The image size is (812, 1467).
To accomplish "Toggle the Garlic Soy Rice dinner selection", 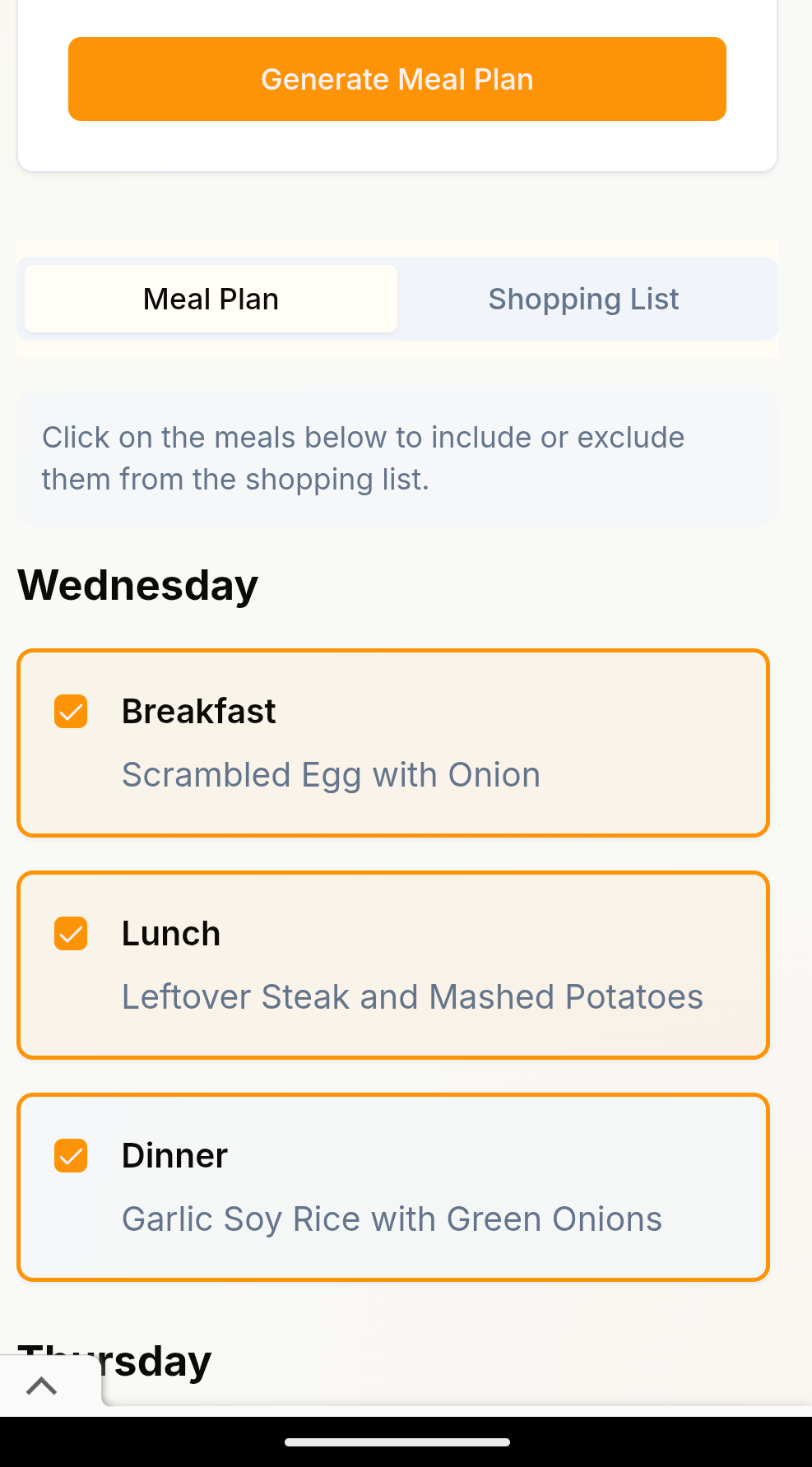I will tap(393, 1186).
